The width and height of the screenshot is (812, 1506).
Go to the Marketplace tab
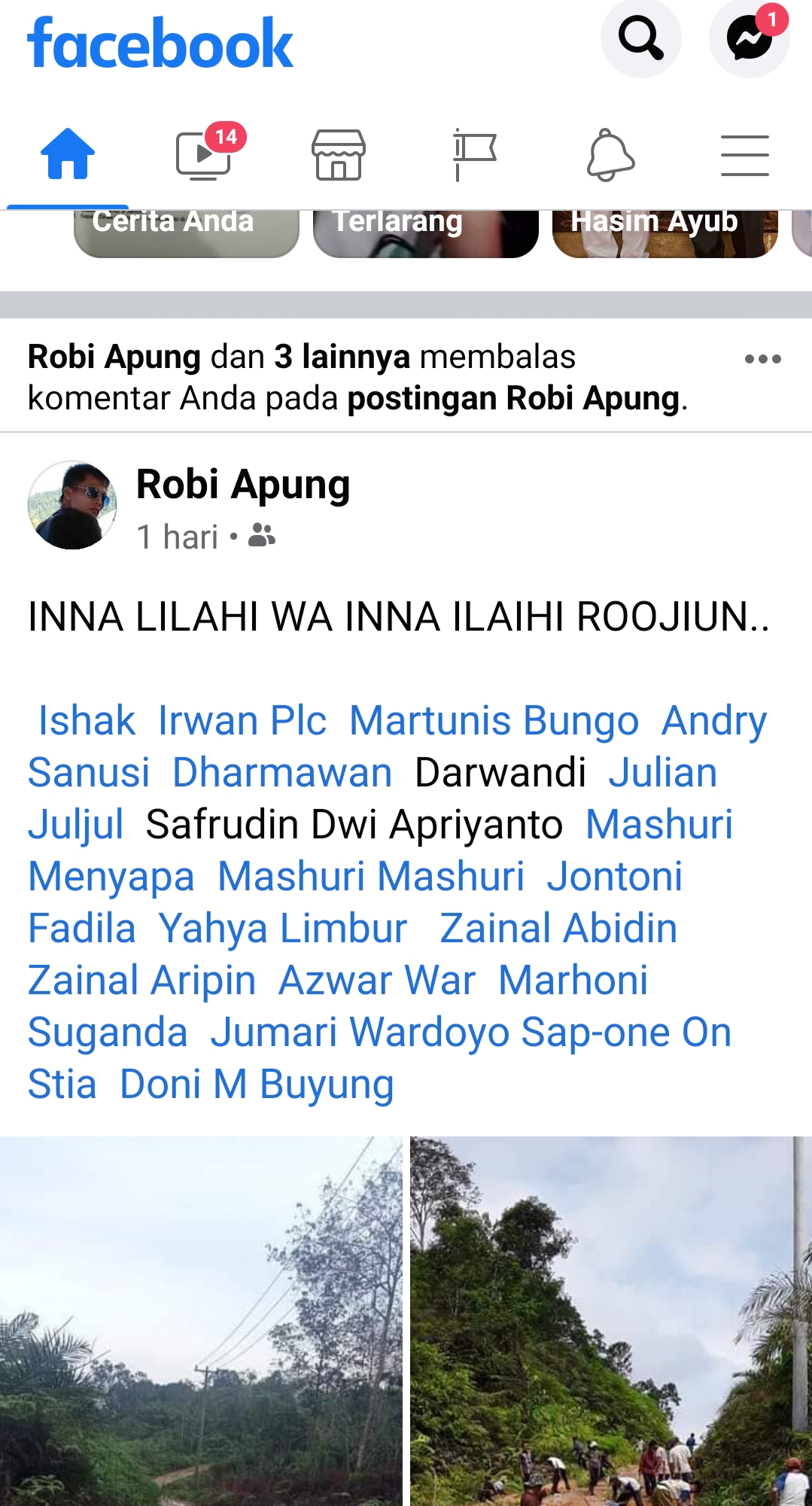pos(339,155)
